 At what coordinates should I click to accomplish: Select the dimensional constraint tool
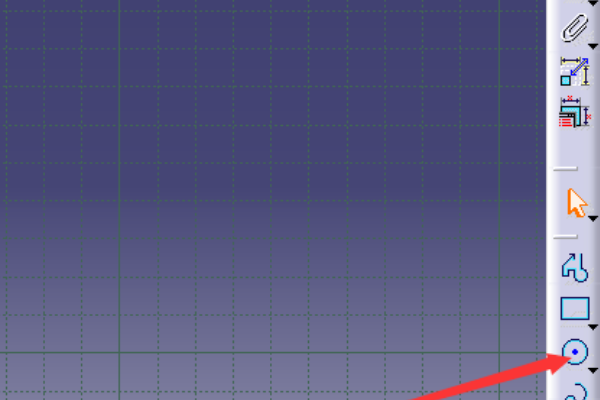tap(574, 72)
